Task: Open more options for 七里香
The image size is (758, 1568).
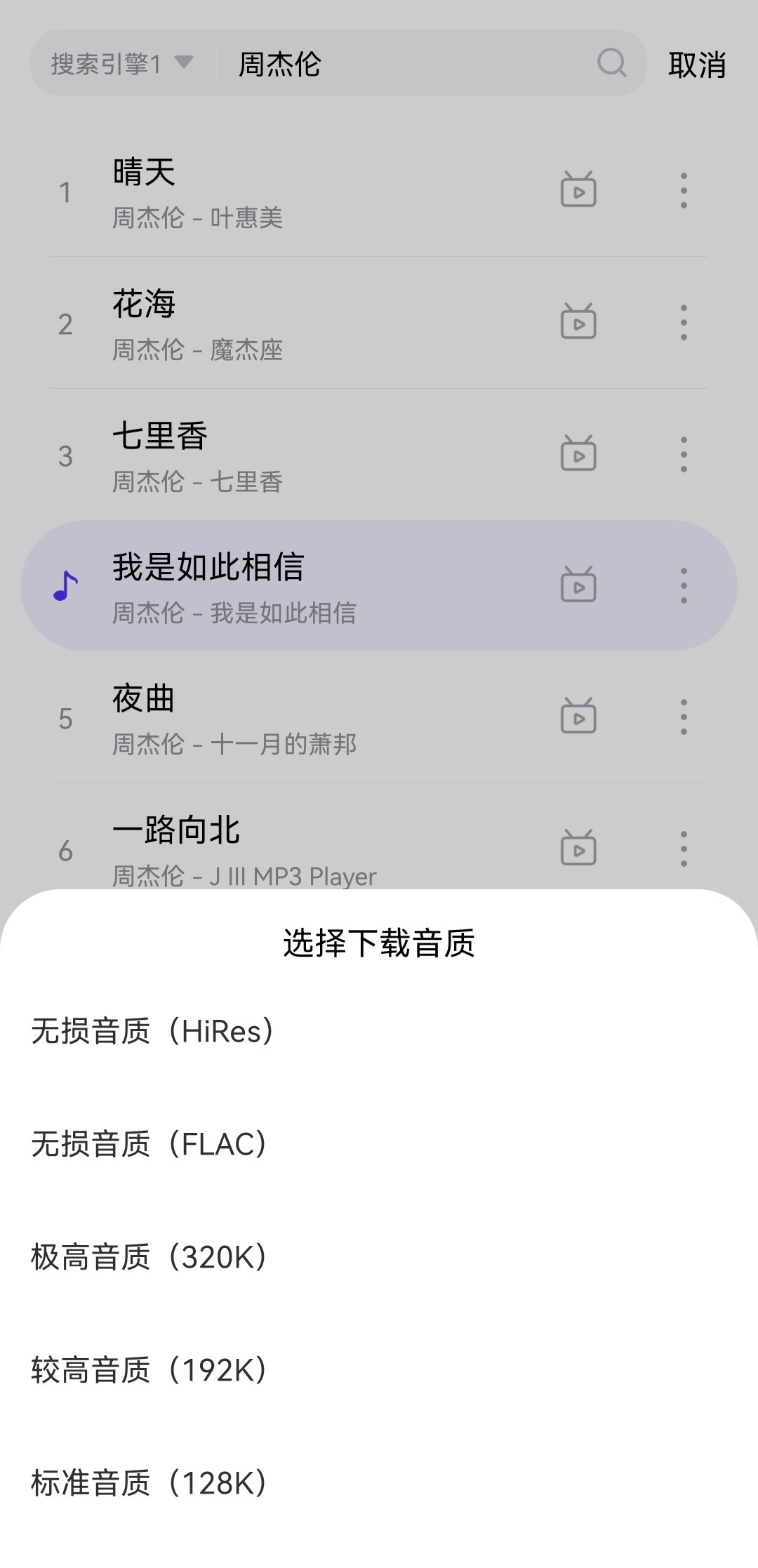Action: (x=684, y=454)
